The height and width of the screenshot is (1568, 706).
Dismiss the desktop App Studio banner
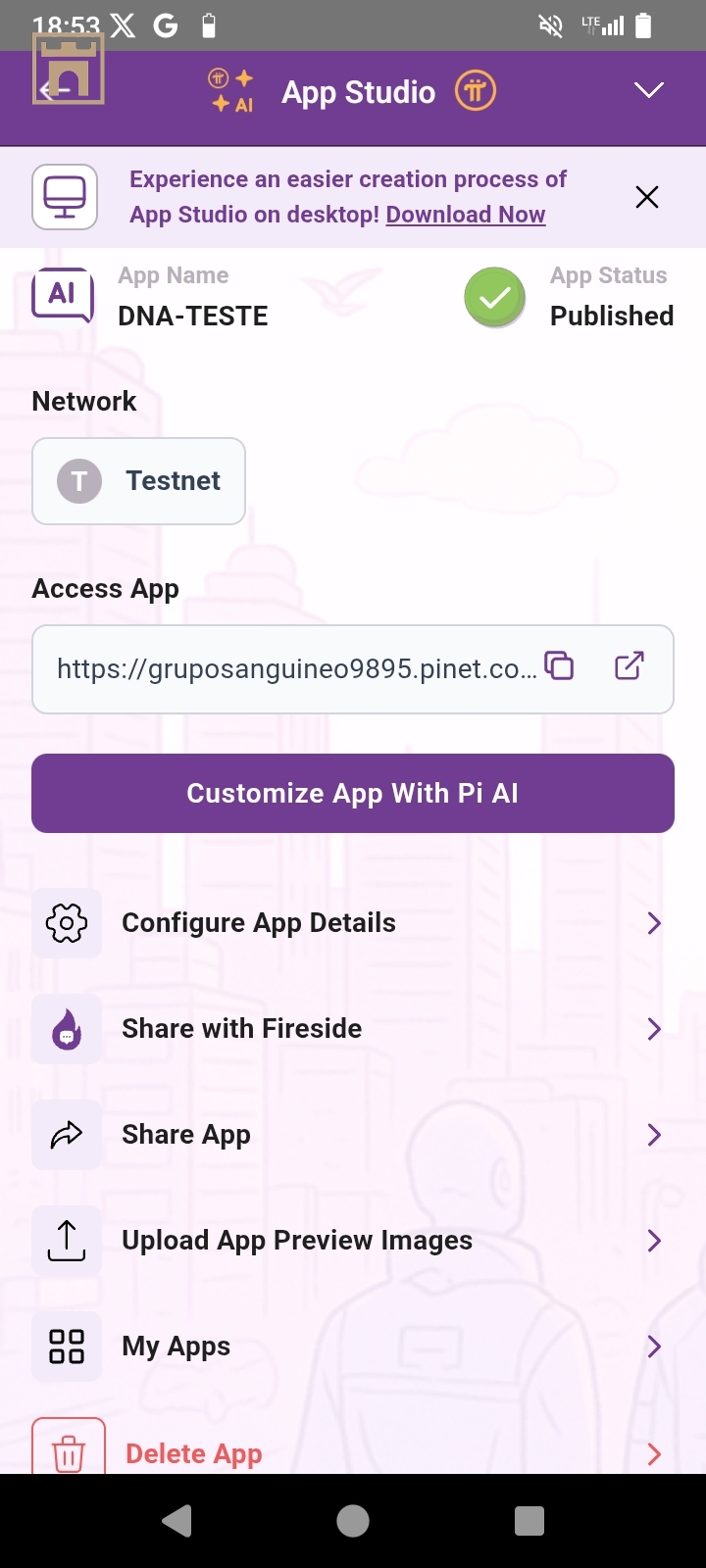646,197
